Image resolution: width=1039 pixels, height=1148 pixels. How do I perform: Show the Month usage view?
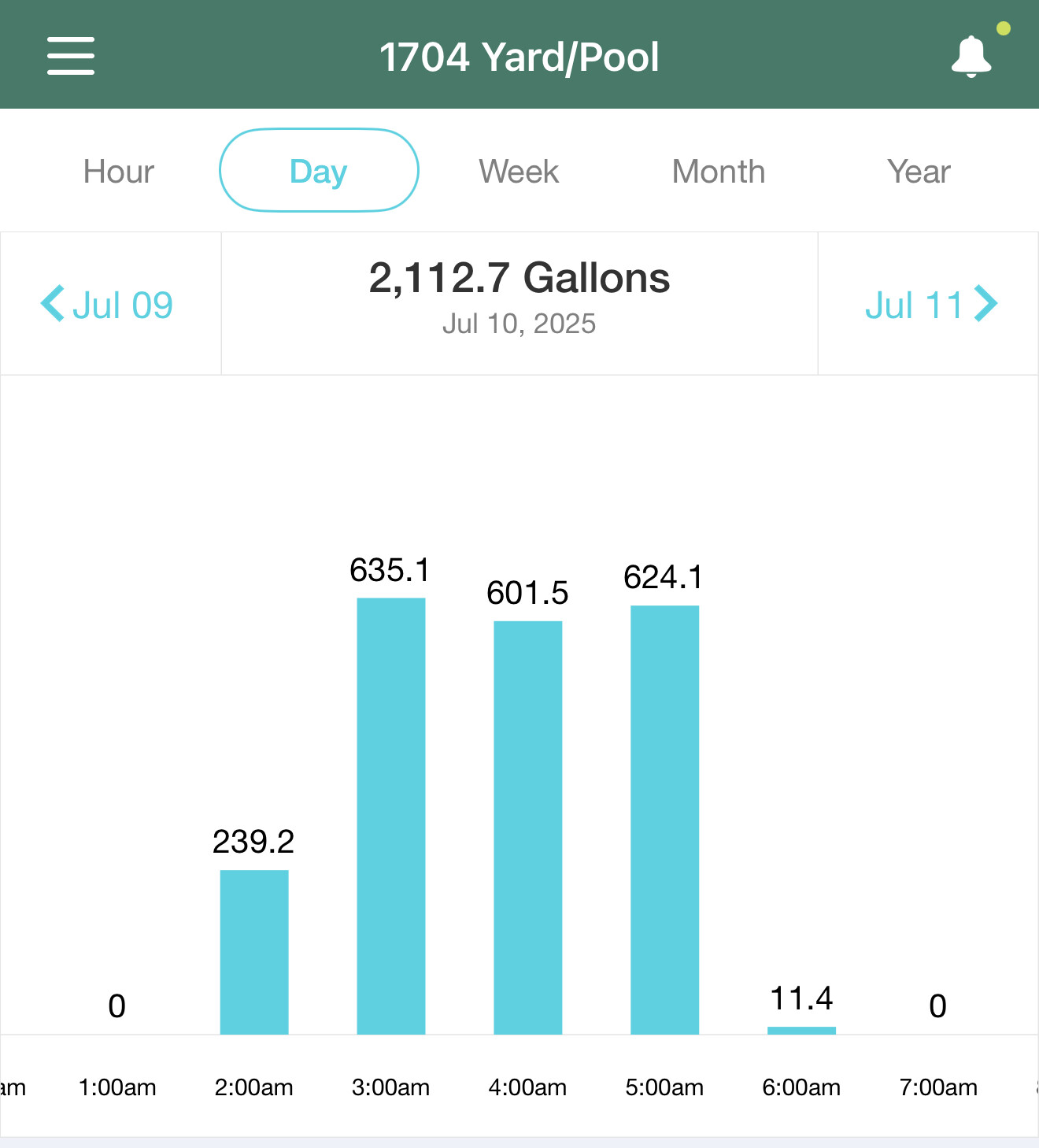coord(719,172)
